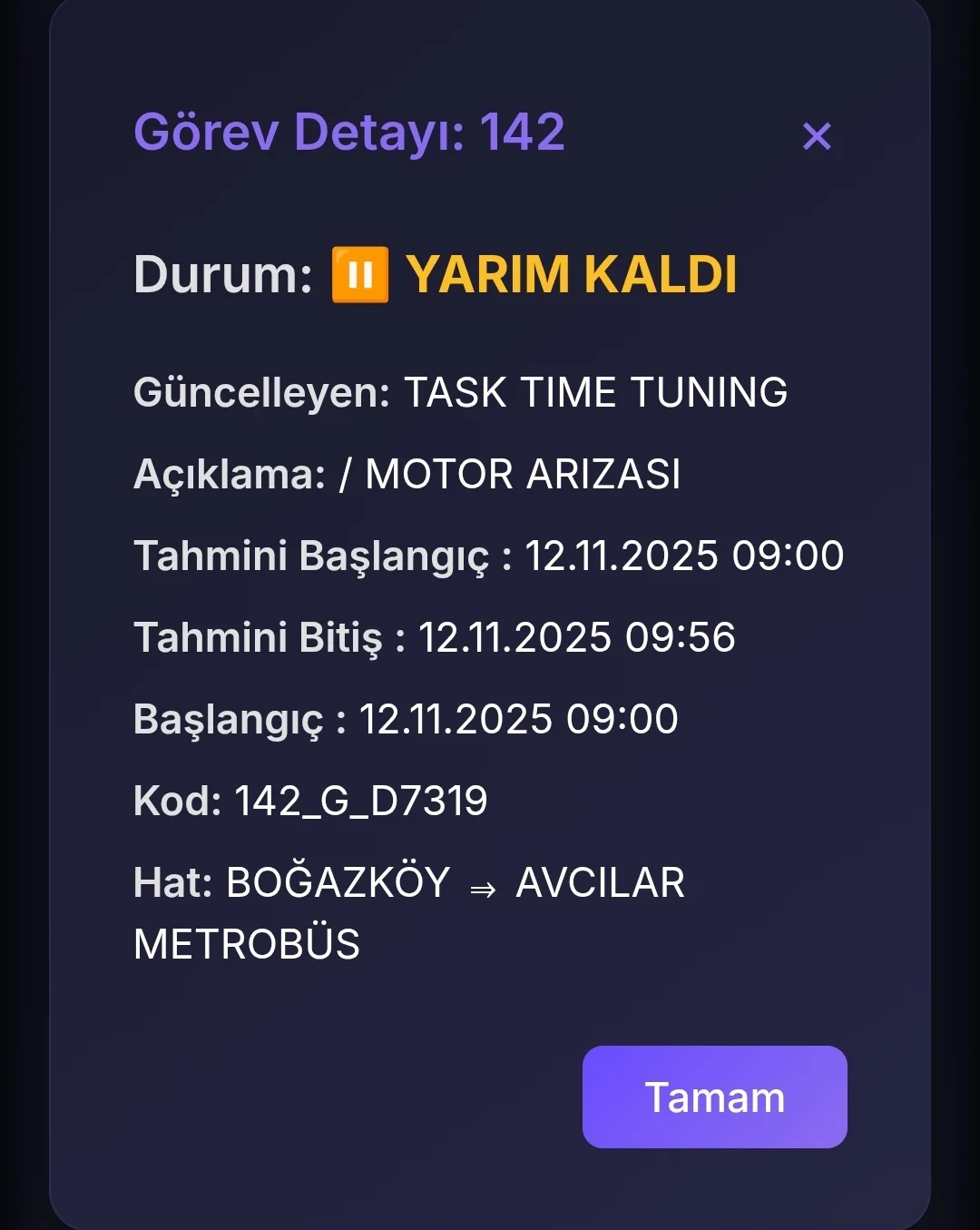This screenshot has width=980, height=1230.
Task: Confirm with the Tamam button
Action: point(714,1097)
